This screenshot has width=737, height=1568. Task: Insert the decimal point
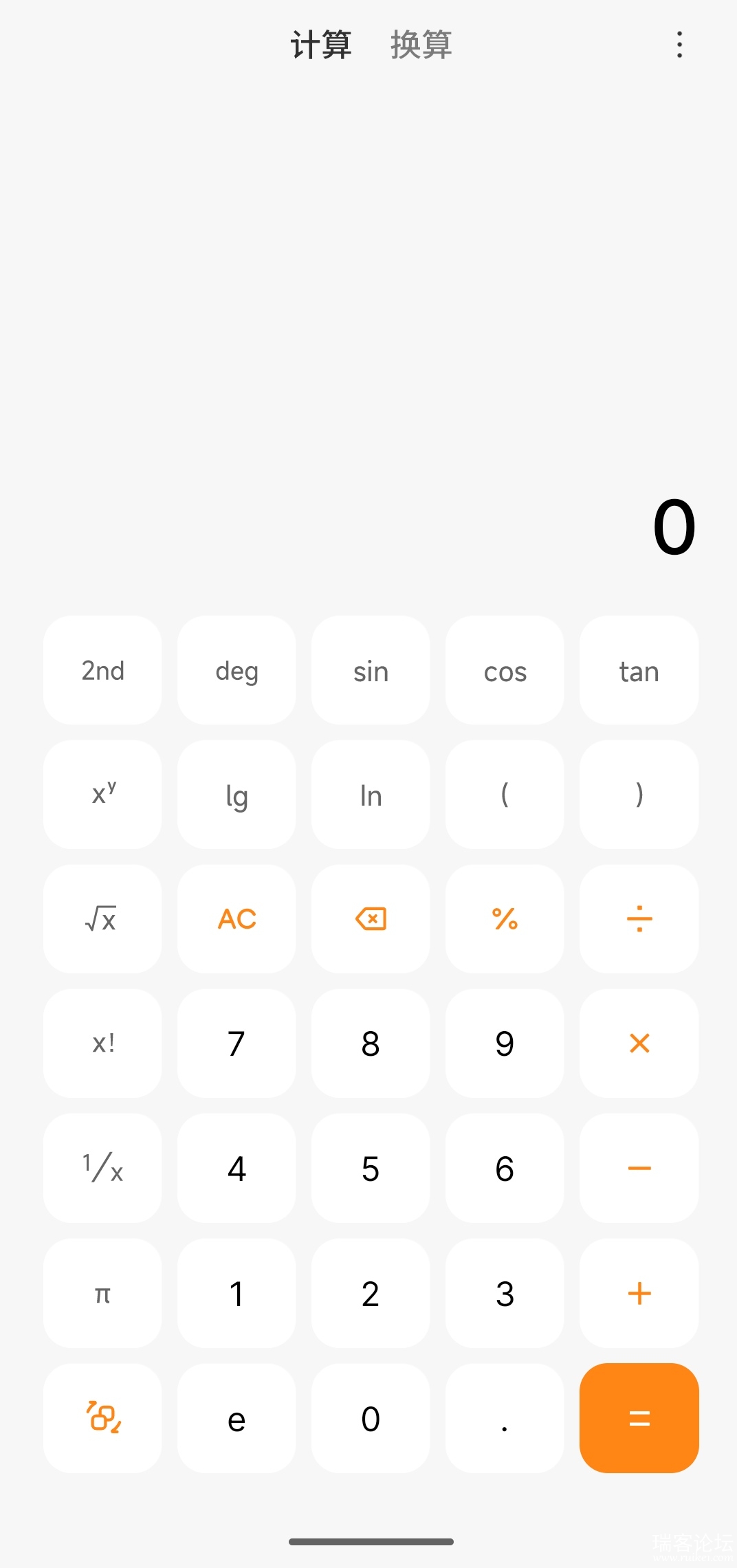505,1417
